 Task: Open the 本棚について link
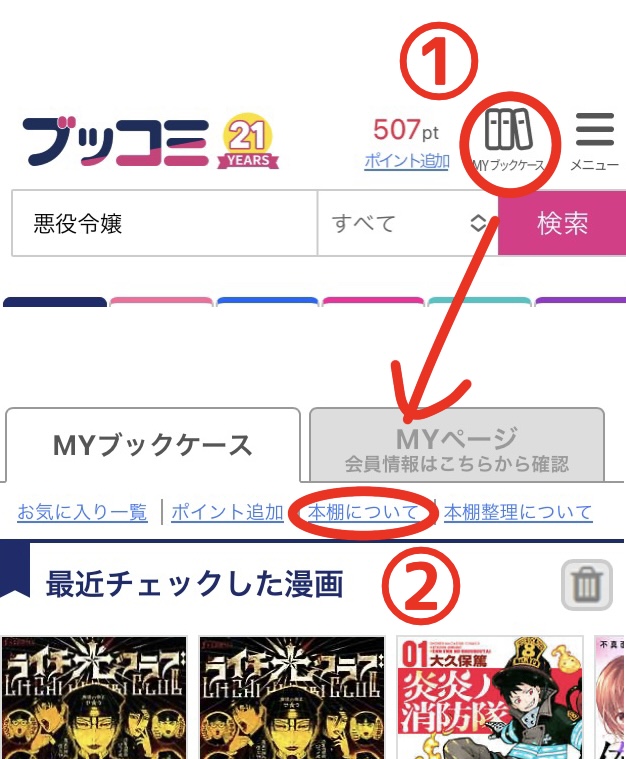(363, 512)
